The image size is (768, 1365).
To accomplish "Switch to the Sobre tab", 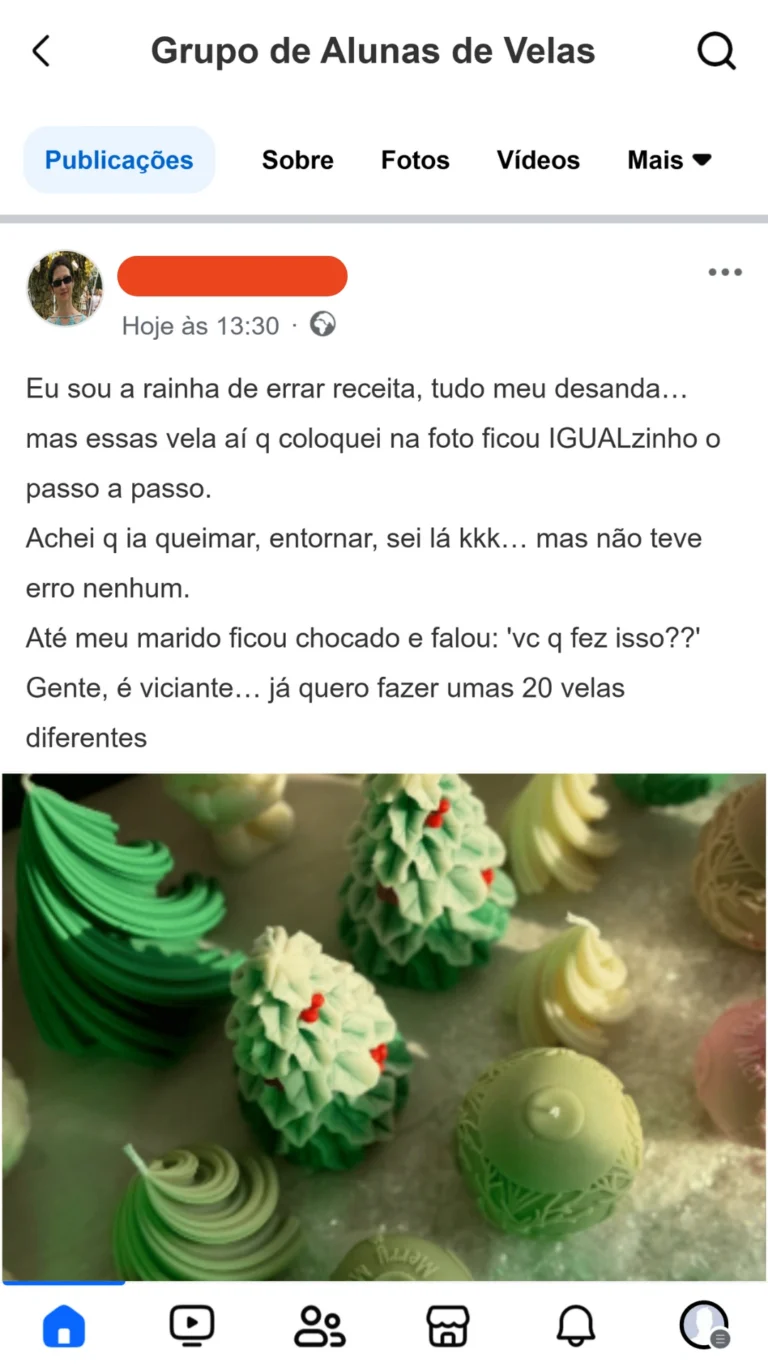I will pos(298,160).
